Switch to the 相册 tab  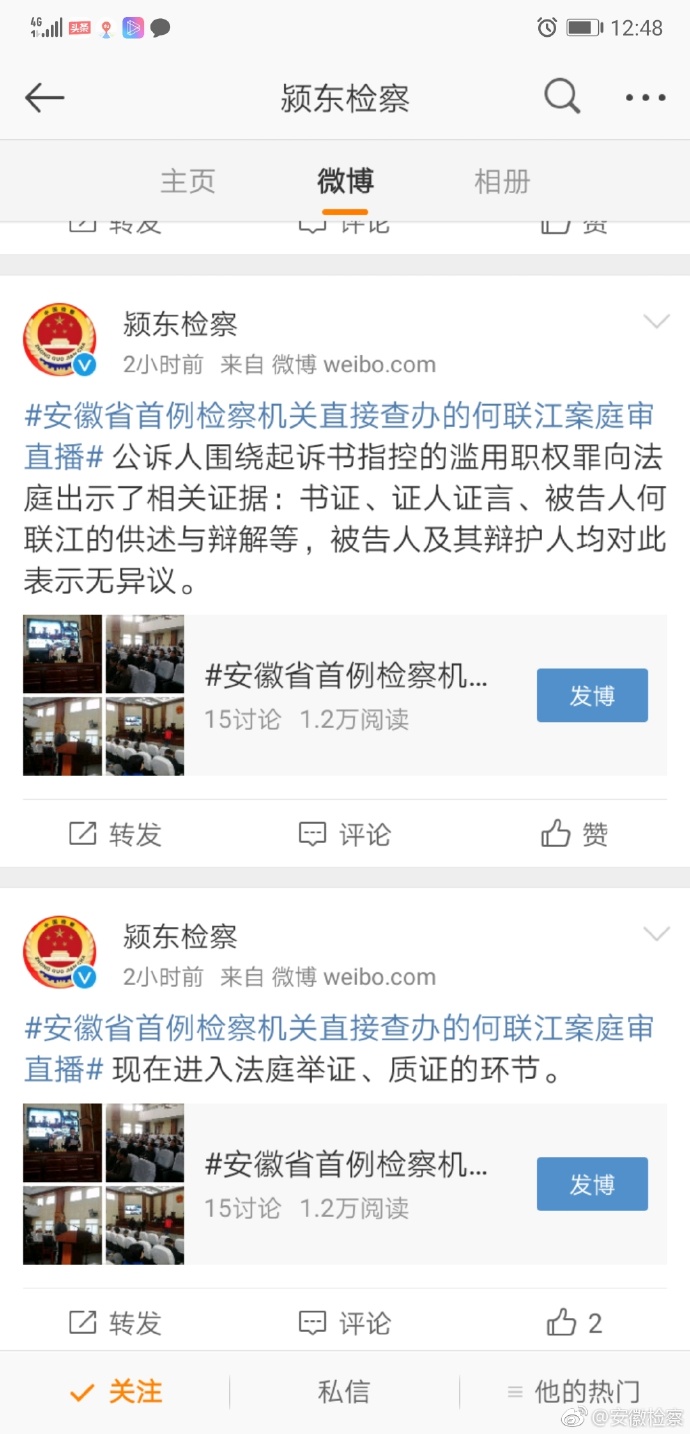click(x=502, y=182)
